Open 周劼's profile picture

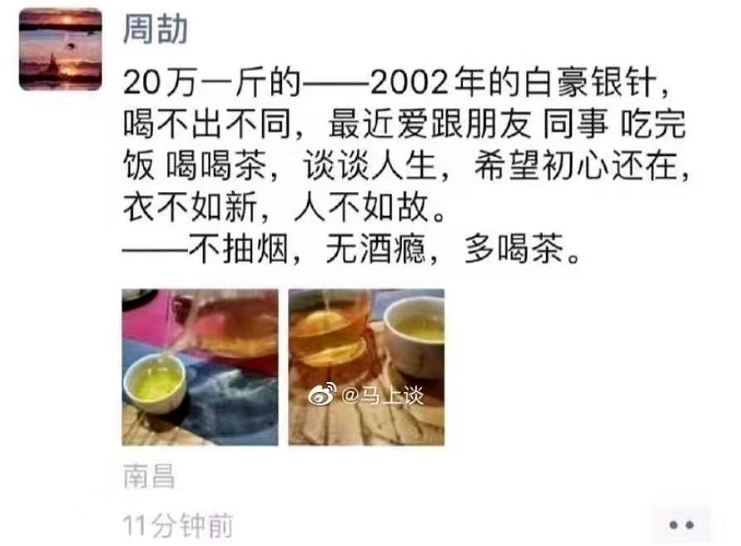60,50
